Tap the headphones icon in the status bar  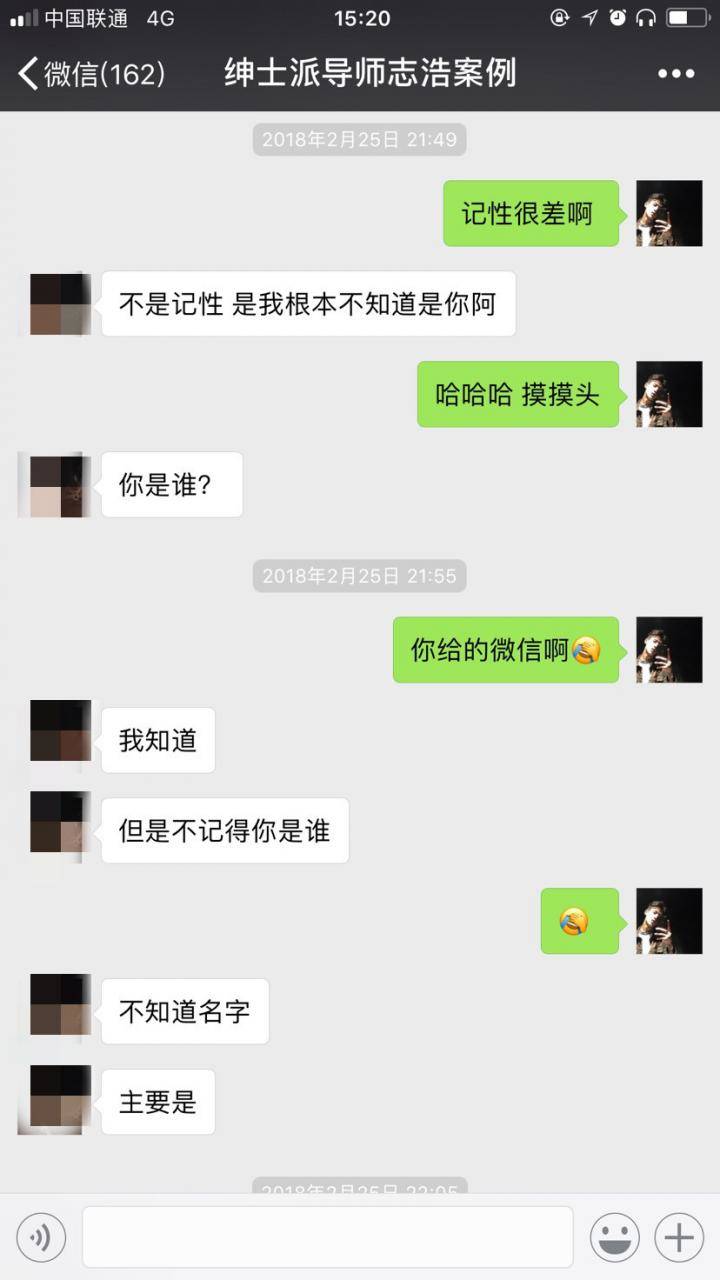(645, 17)
